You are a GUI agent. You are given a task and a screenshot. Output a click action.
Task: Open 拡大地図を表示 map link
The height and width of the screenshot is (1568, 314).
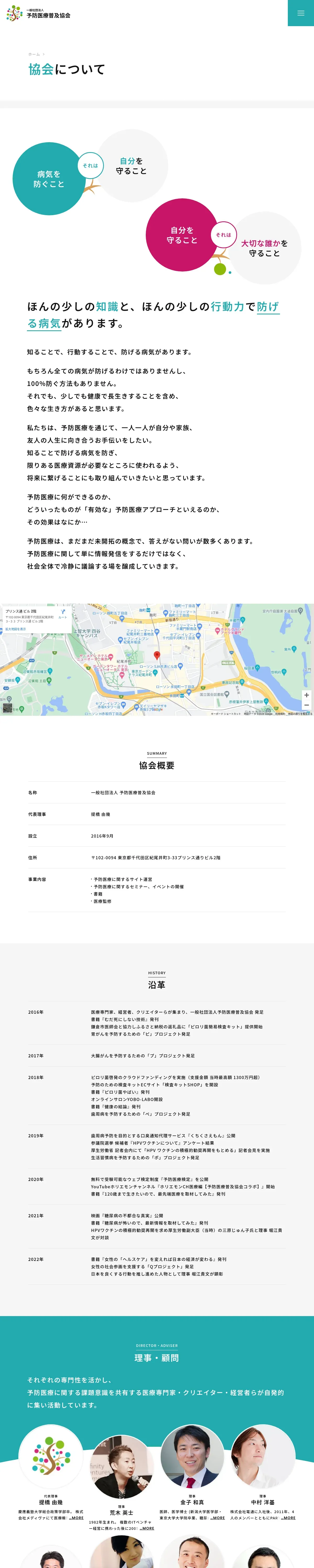click(16, 629)
